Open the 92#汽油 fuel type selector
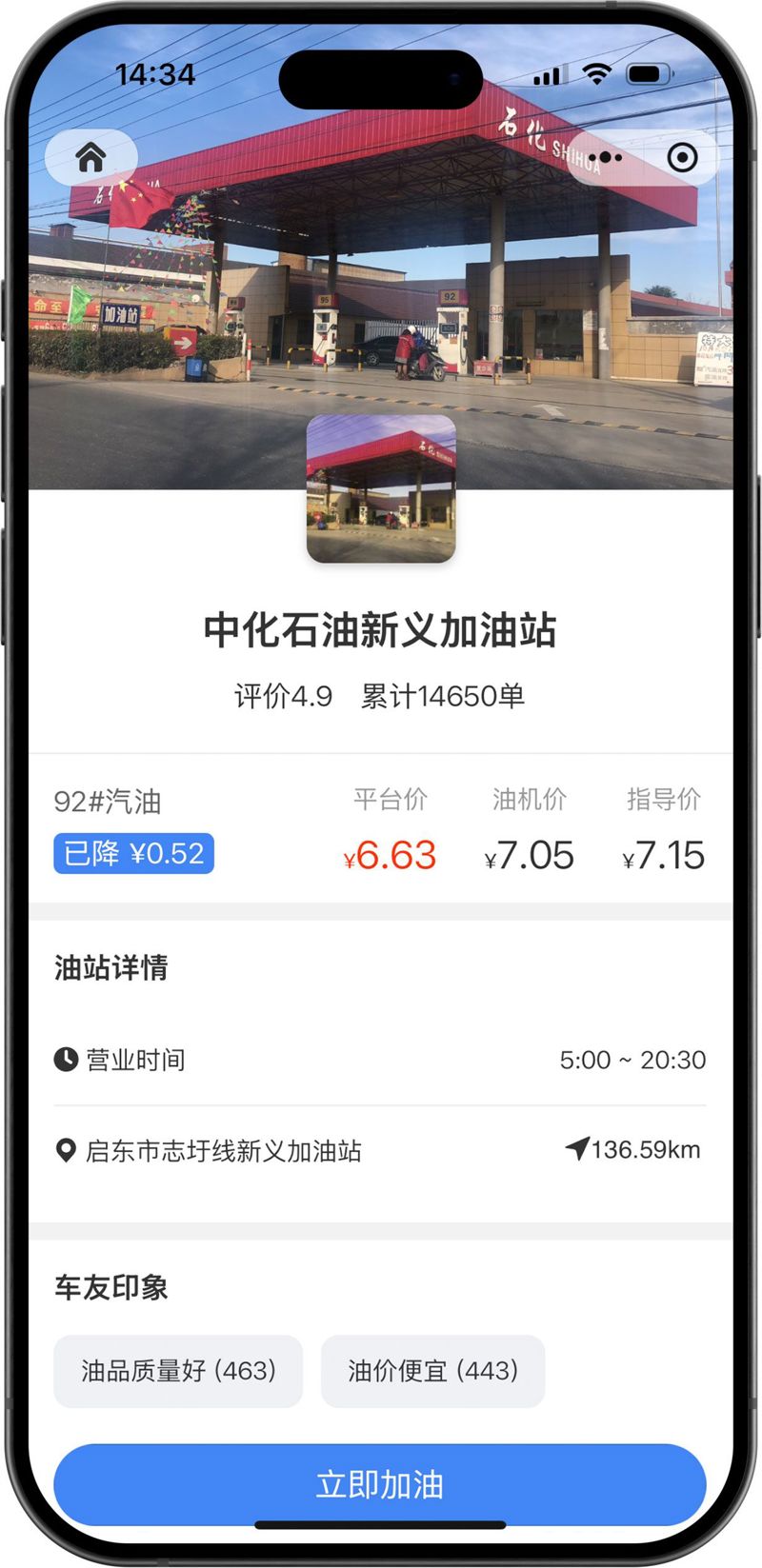The height and width of the screenshot is (1568, 762). pyautogui.click(x=108, y=803)
